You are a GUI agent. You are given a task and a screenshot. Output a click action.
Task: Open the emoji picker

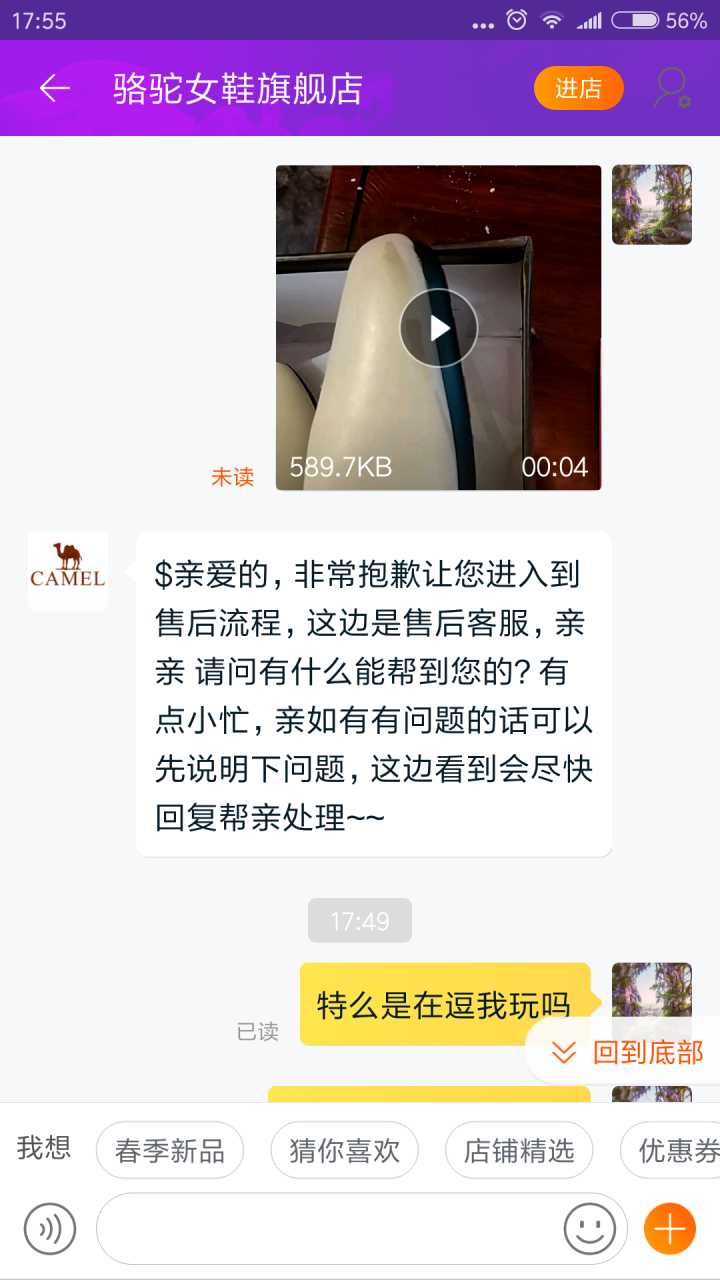coord(590,1228)
